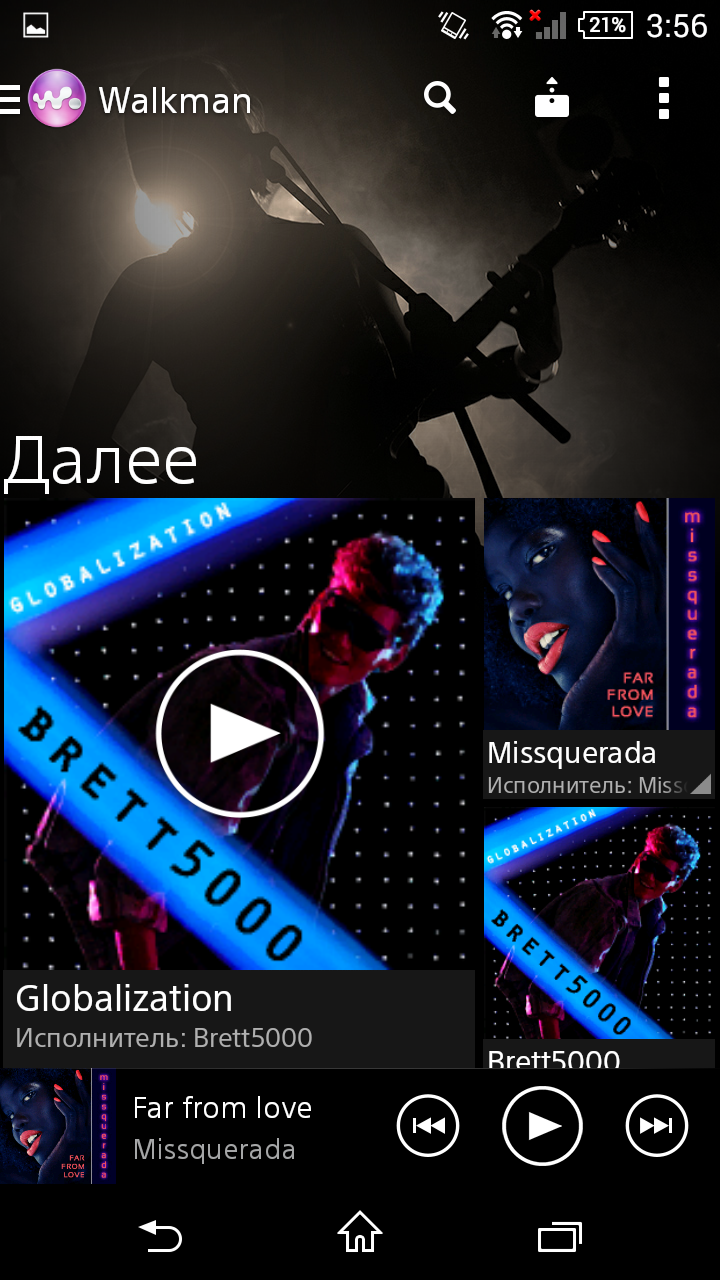Viewport: 720px width, 1280px height.
Task: Go back using the system back button
Action: [160, 1235]
